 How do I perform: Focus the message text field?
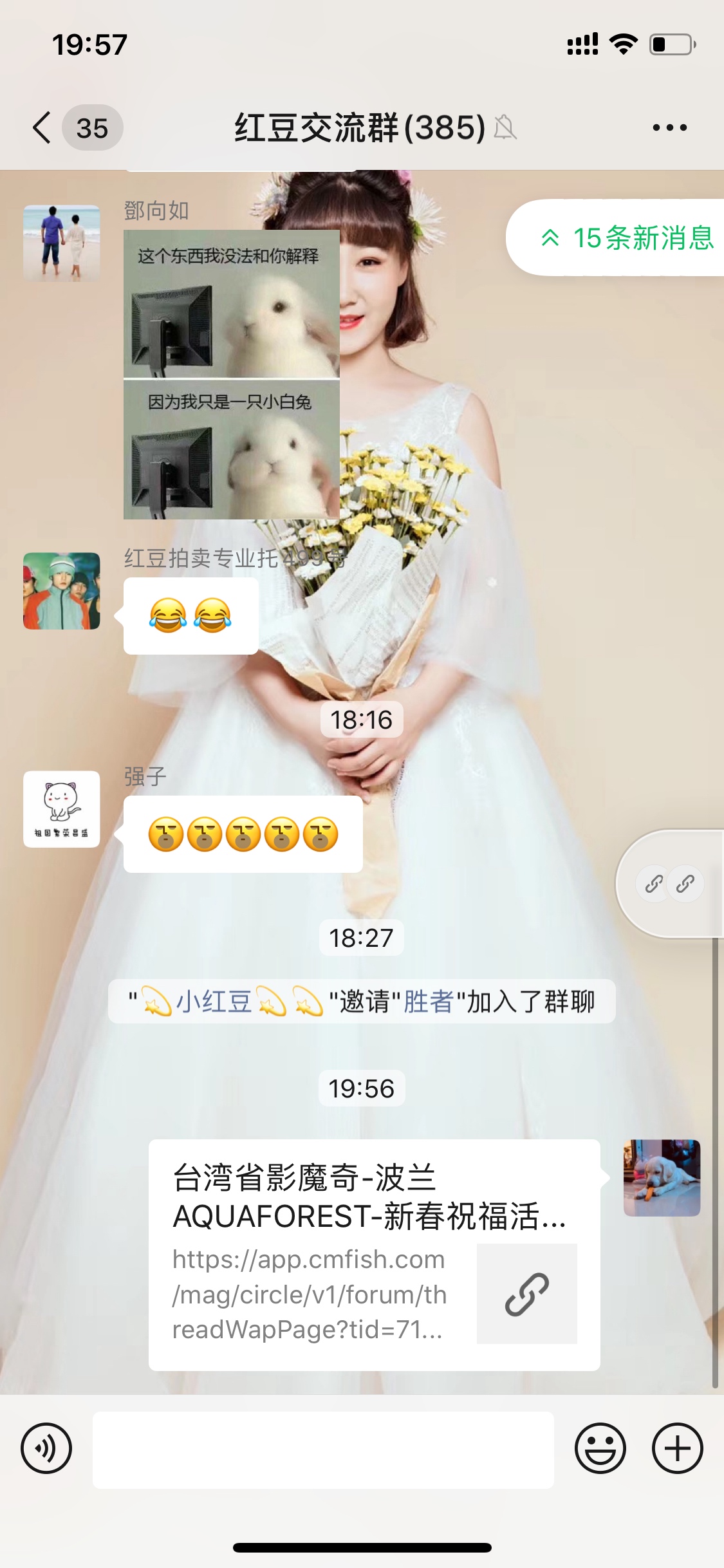(x=323, y=1449)
